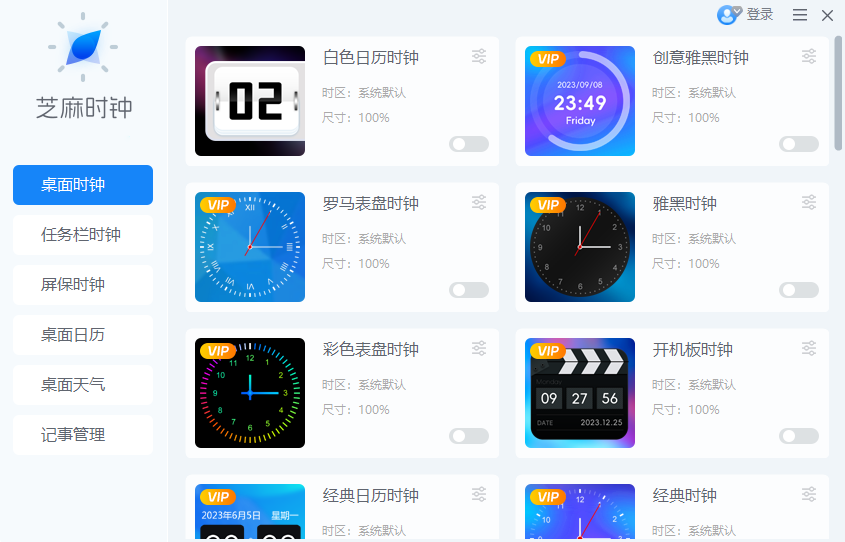This screenshot has width=845, height=542.
Task: Tap the 彩色表盘时钟 preview thumbnail
Action: click(250, 393)
